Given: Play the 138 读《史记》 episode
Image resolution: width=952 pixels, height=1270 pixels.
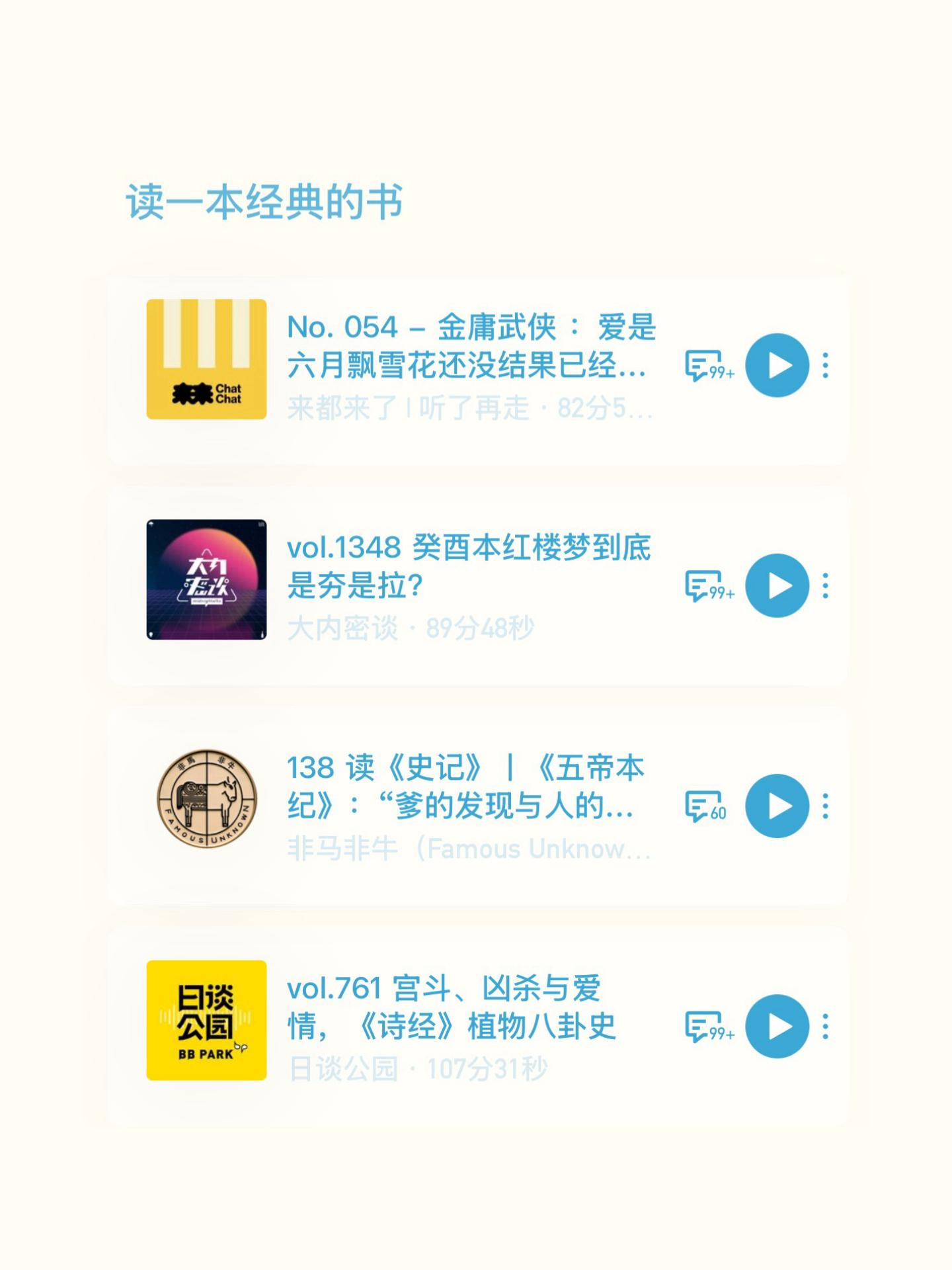Looking at the screenshot, I should 777,806.
